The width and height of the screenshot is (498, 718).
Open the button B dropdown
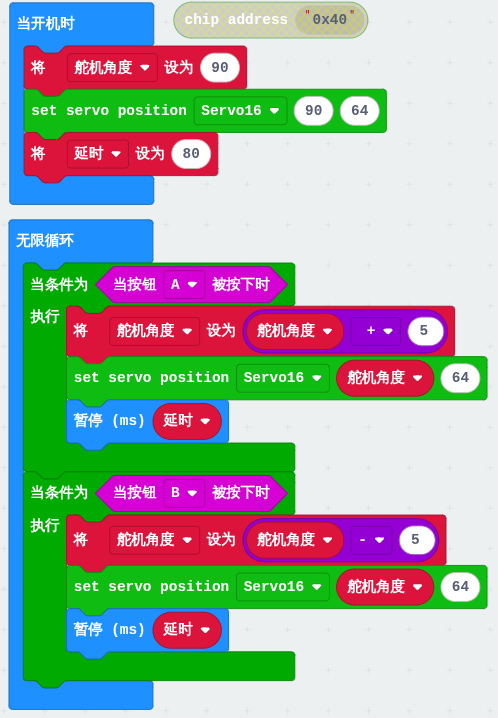[x=184, y=493]
